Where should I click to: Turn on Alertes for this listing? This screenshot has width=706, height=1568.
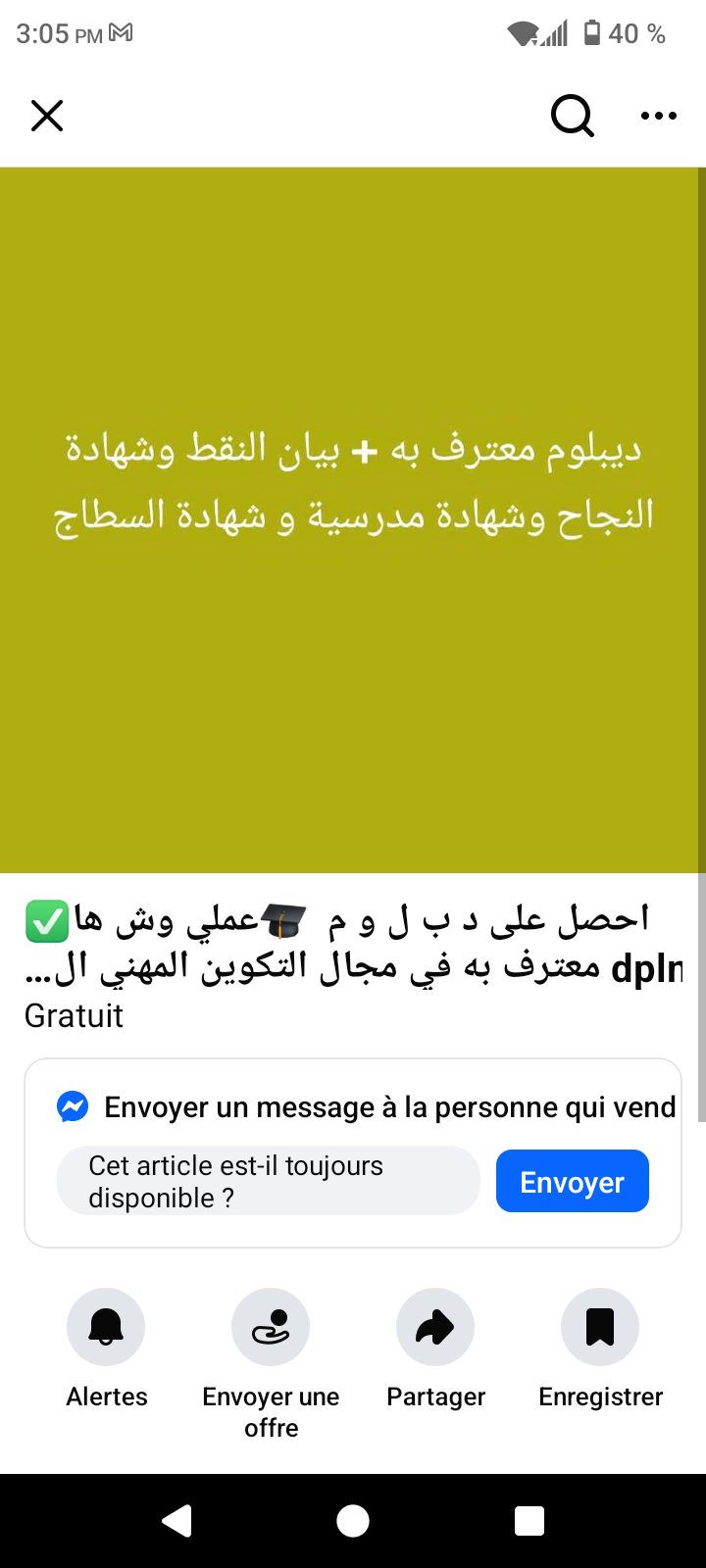click(x=106, y=1327)
